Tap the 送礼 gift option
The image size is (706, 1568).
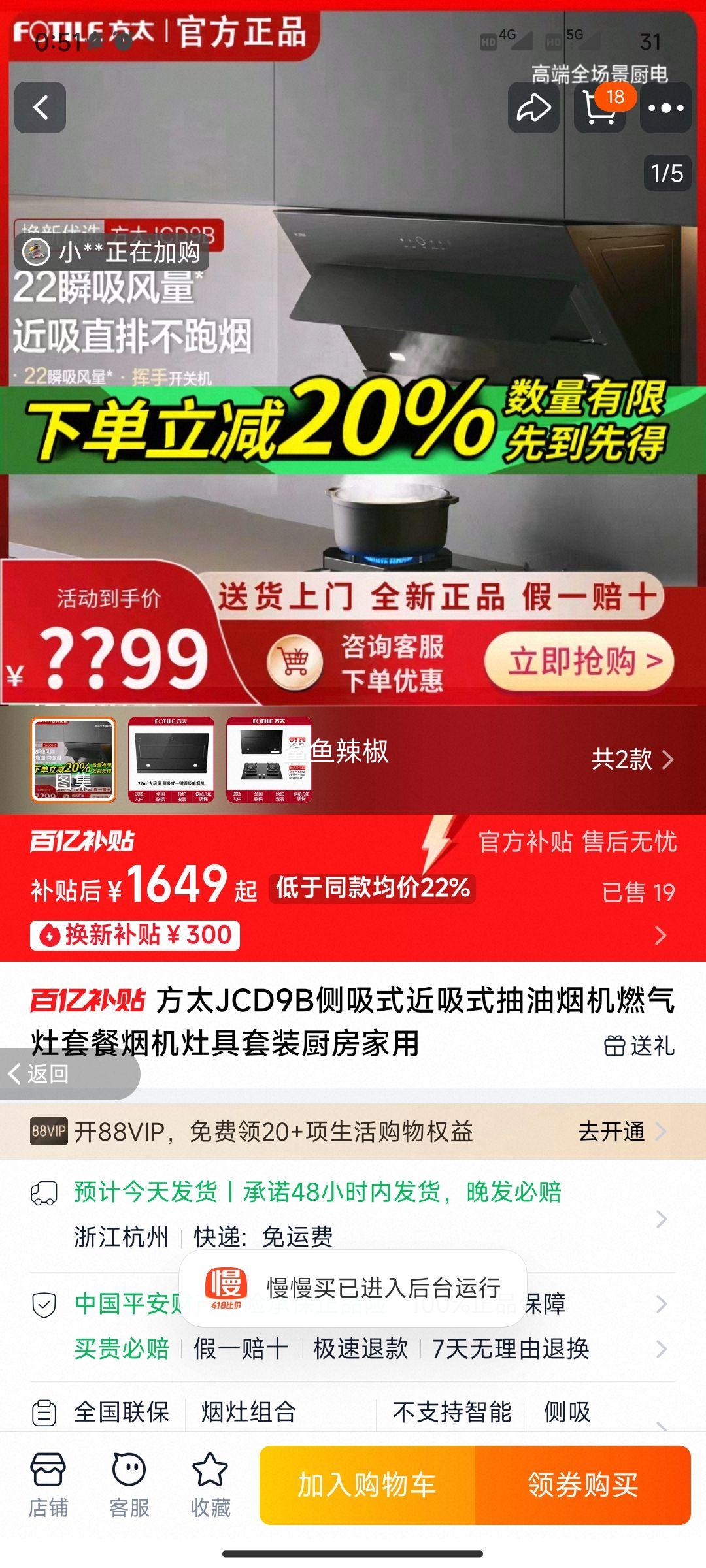pyautogui.click(x=639, y=1046)
